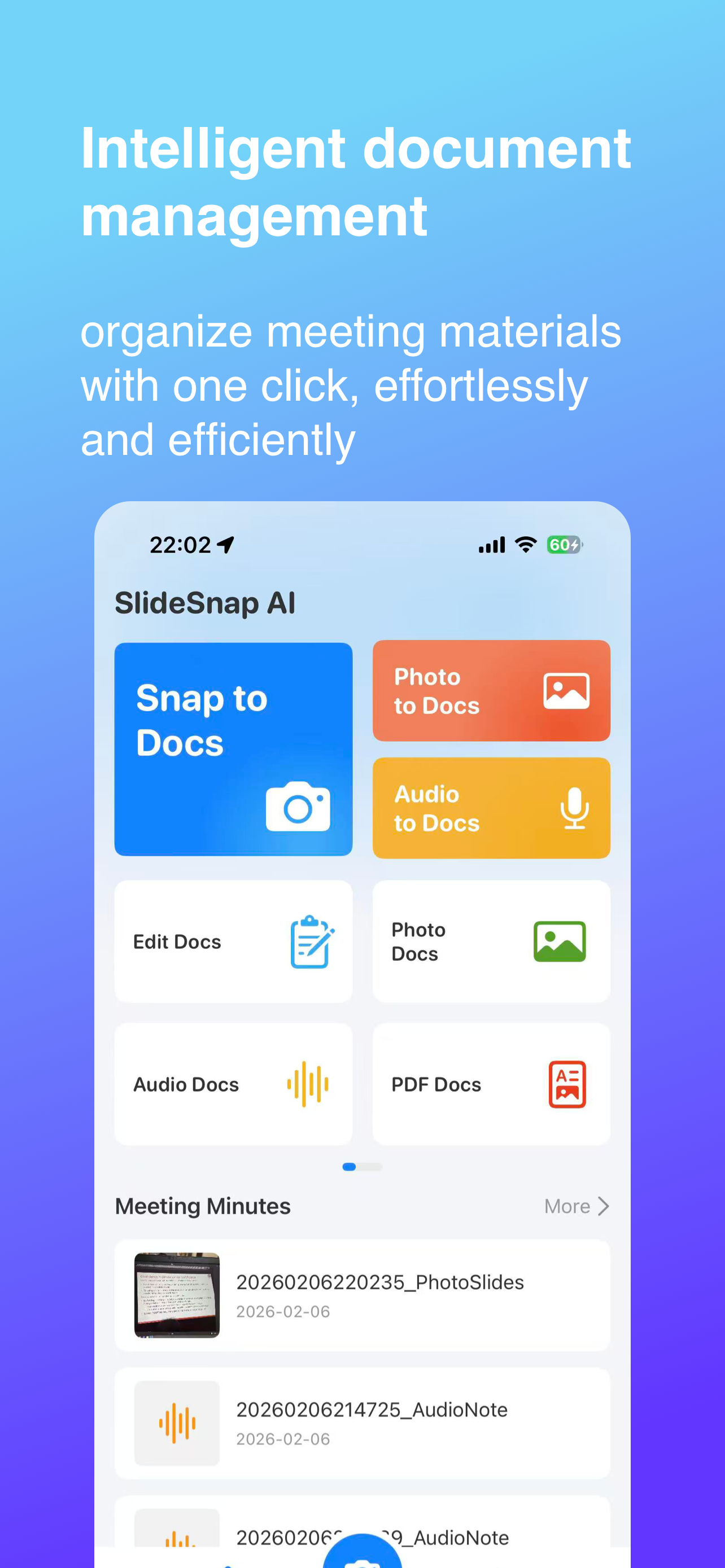Click the green image icon for Photo Docs
725x1568 pixels.
click(x=560, y=941)
